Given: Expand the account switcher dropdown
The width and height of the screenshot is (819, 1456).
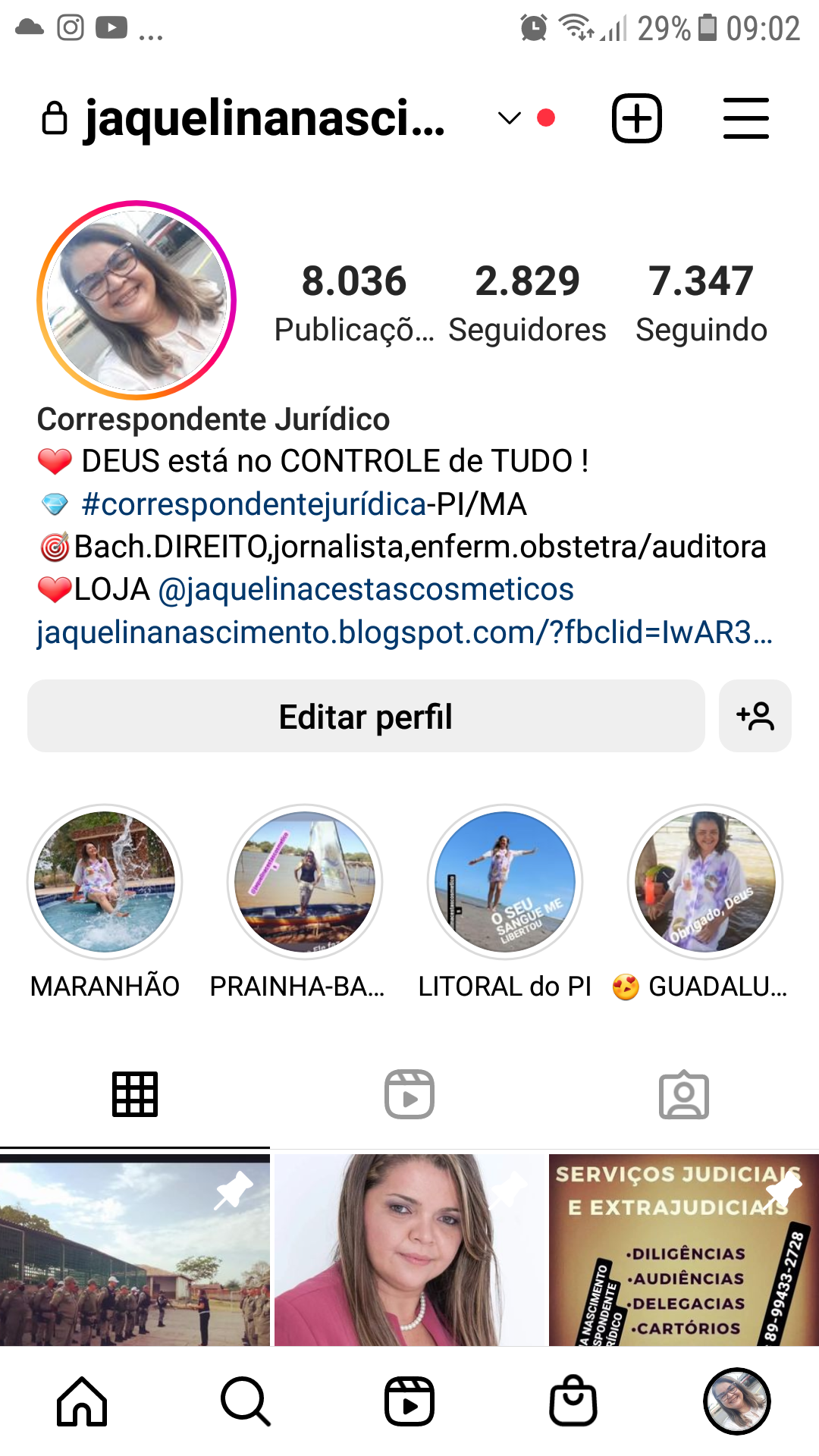Looking at the screenshot, I should tap(509, 118).
